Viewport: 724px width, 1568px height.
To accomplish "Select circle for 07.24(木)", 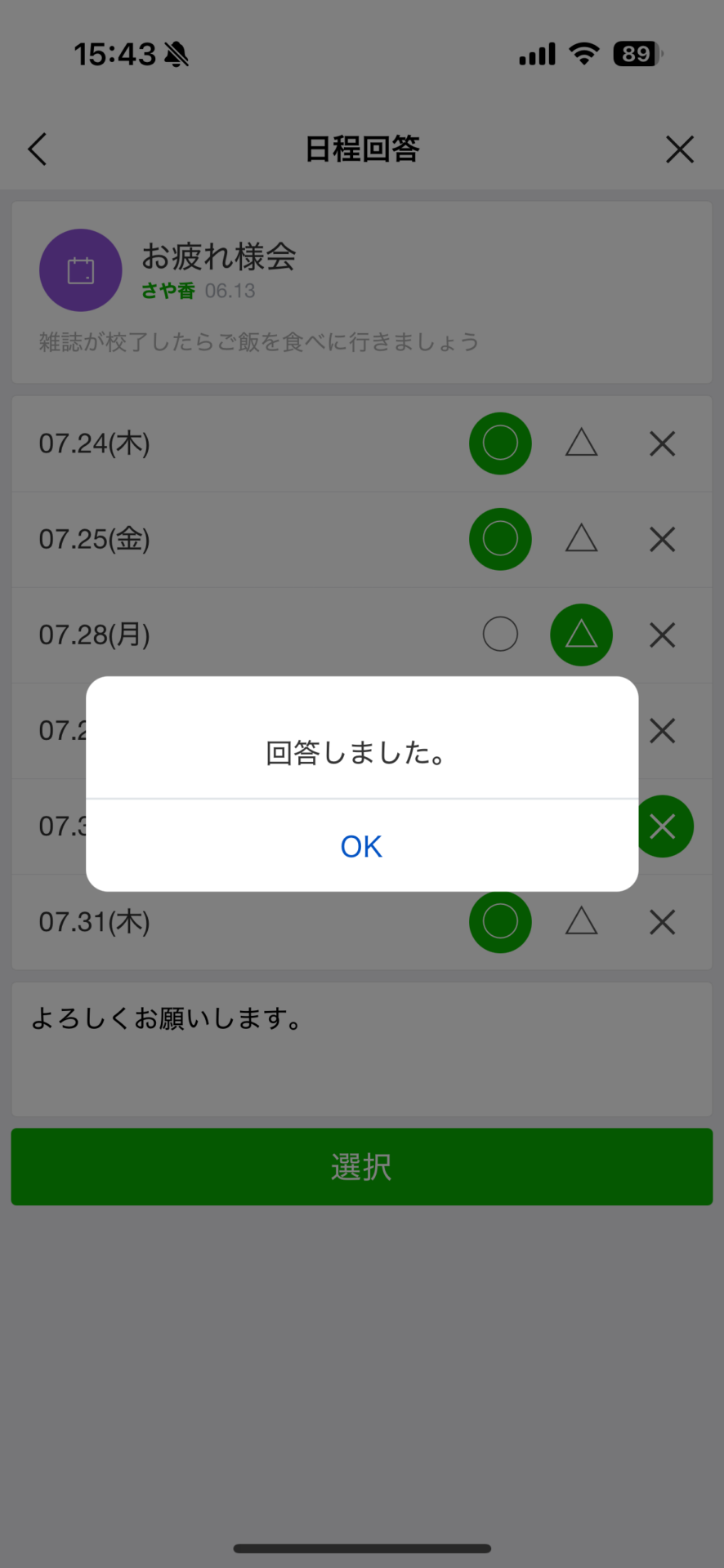I will [500, 443].
